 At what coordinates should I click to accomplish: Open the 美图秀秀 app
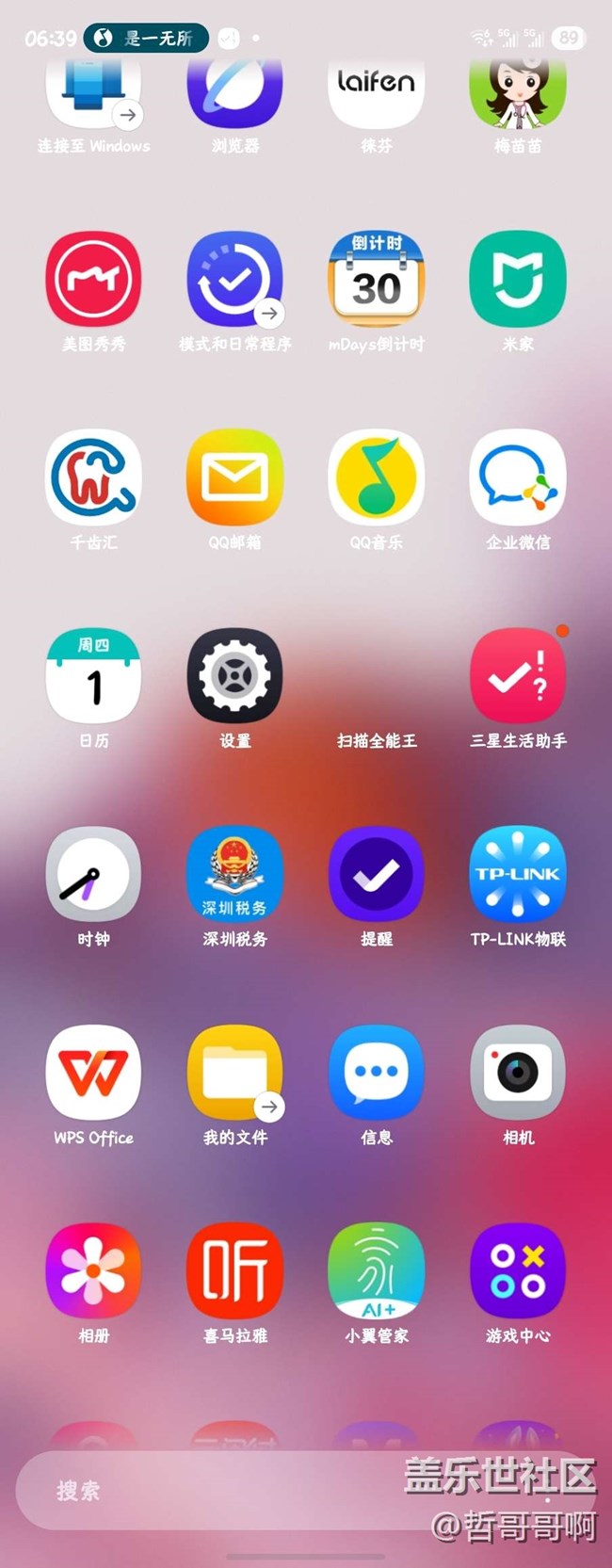click(93, 280)
